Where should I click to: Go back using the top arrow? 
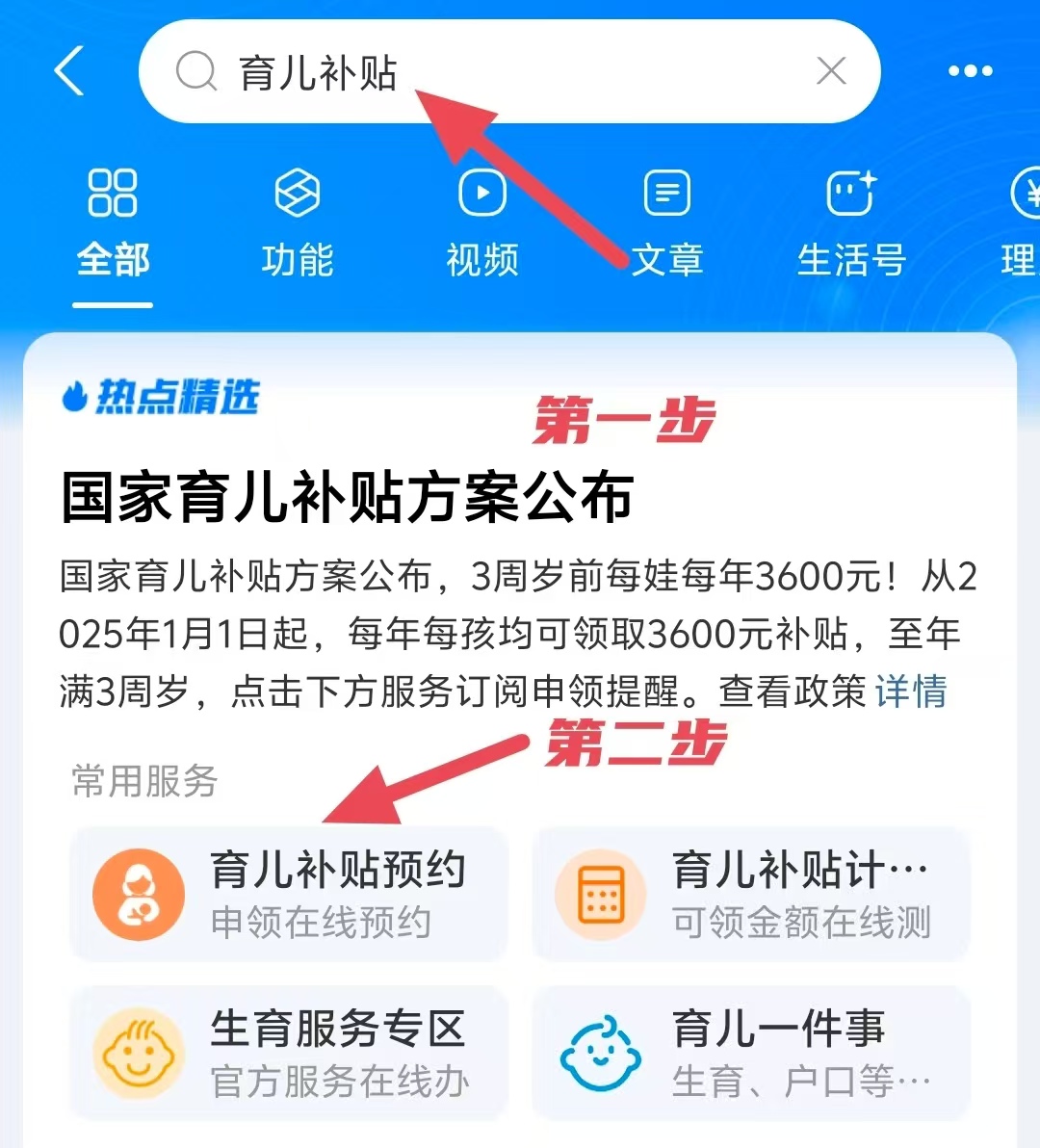coord(69,71)
